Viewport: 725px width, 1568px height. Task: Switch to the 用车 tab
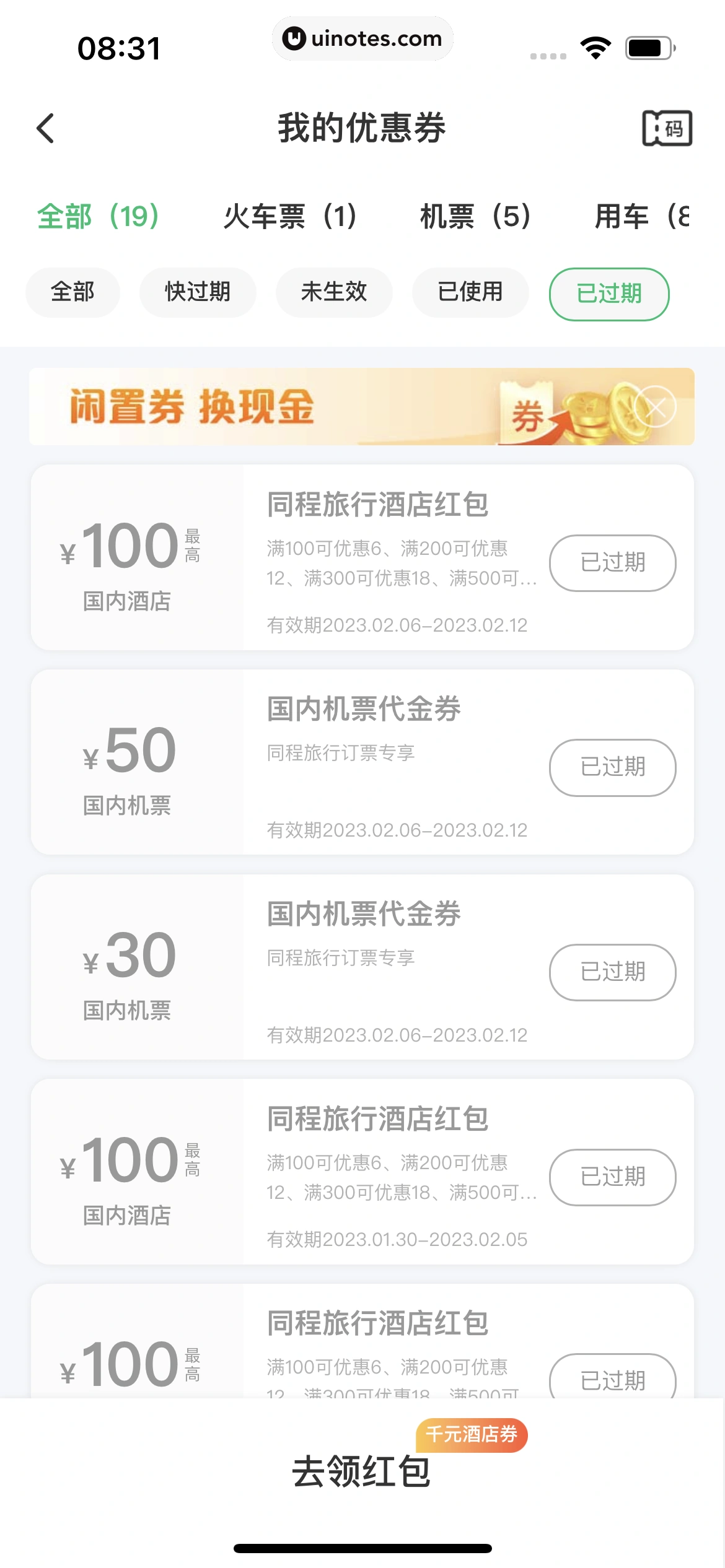click(x=642, y=217)
